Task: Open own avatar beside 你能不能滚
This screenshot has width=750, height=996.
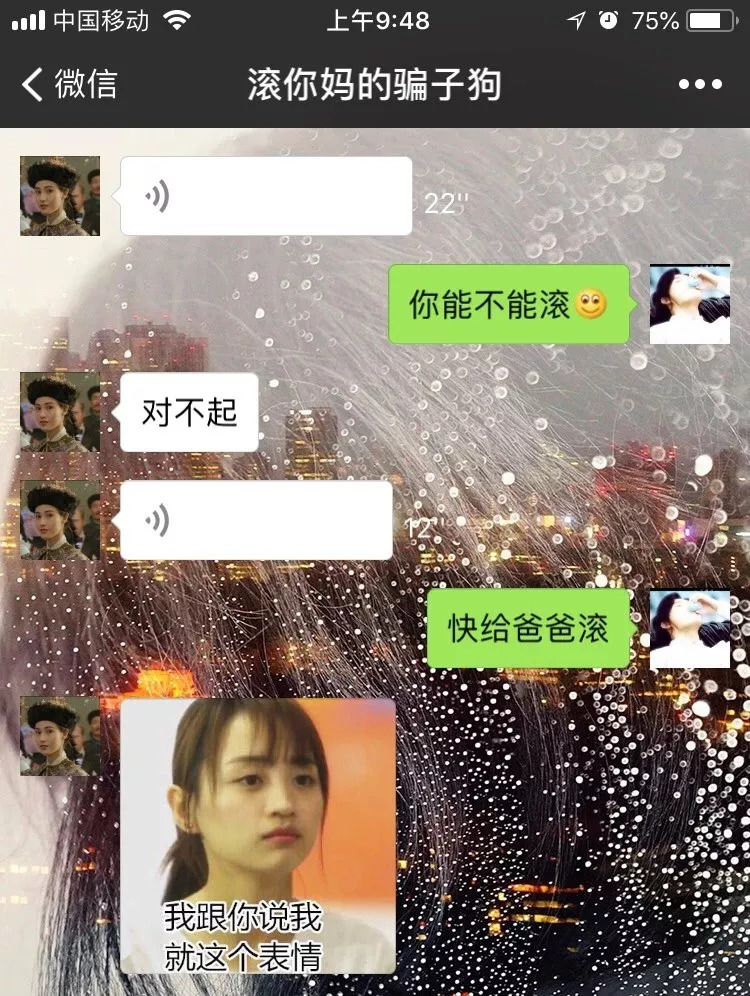Action: point(689,304)
